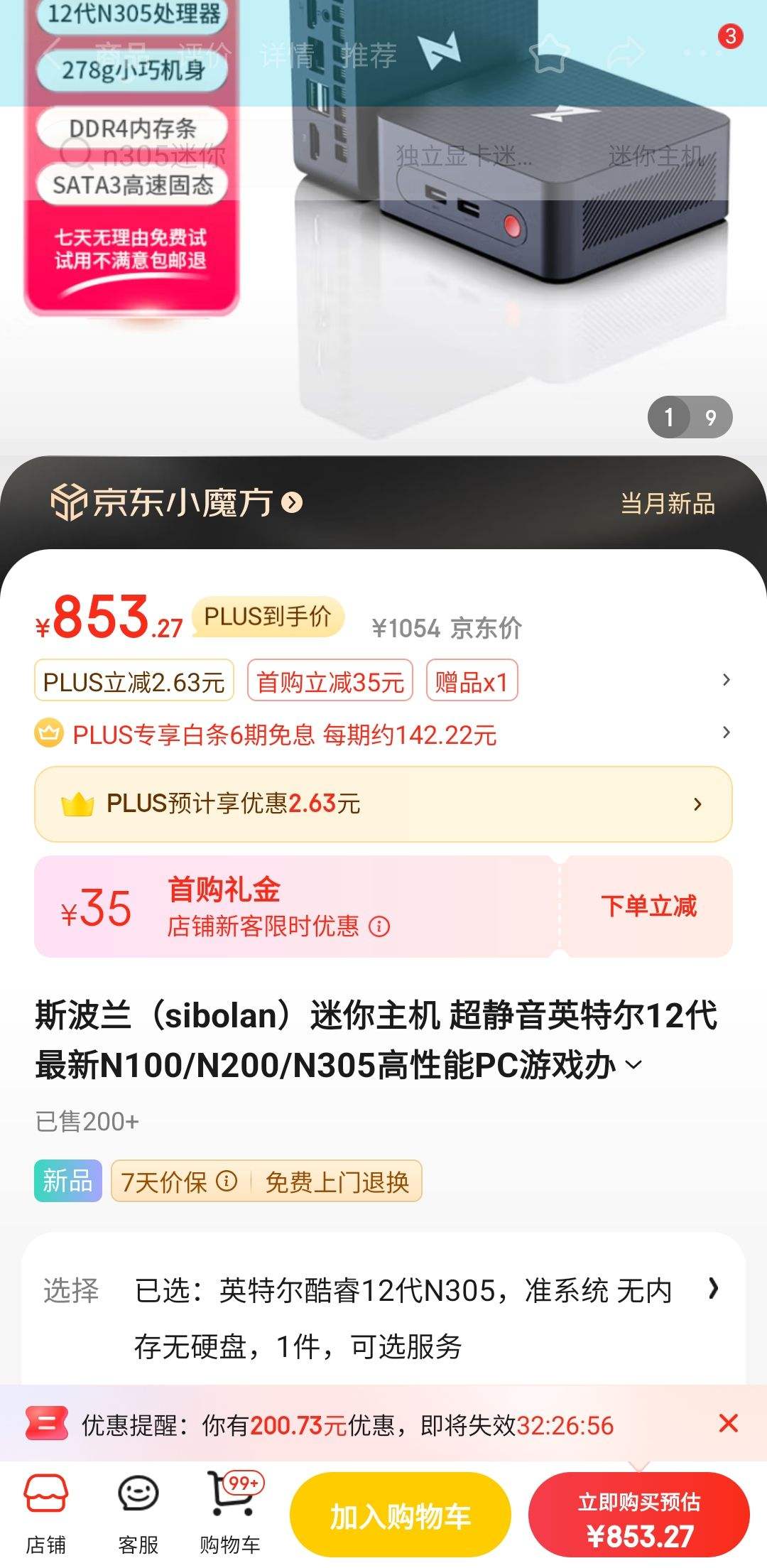This screenshot has height=1568, width=767.
Task: Tap the 7天价保 info icon
Action: [x=227, y=1182]
